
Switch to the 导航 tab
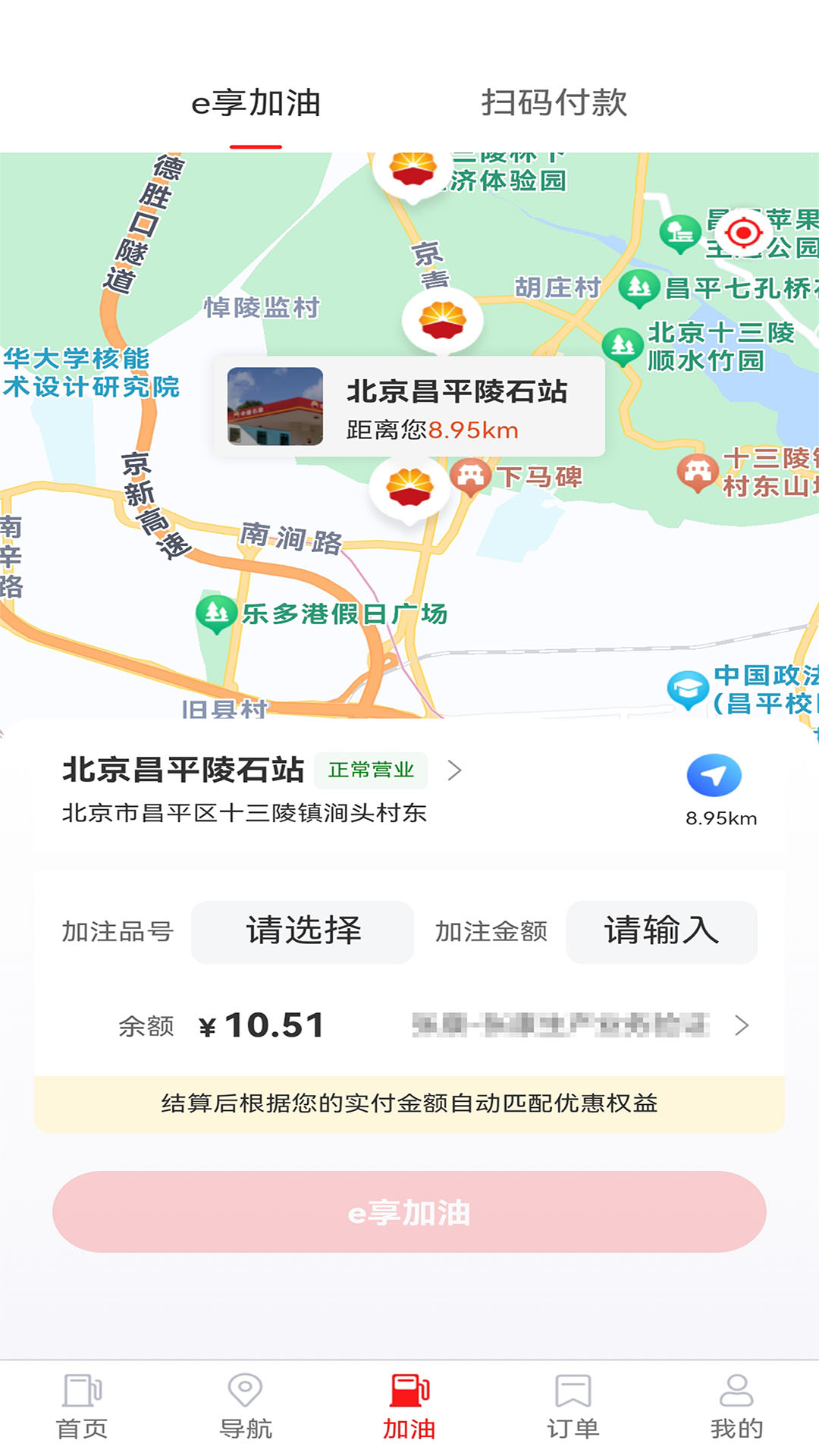pyautogui.click(x=245, y=1407)
